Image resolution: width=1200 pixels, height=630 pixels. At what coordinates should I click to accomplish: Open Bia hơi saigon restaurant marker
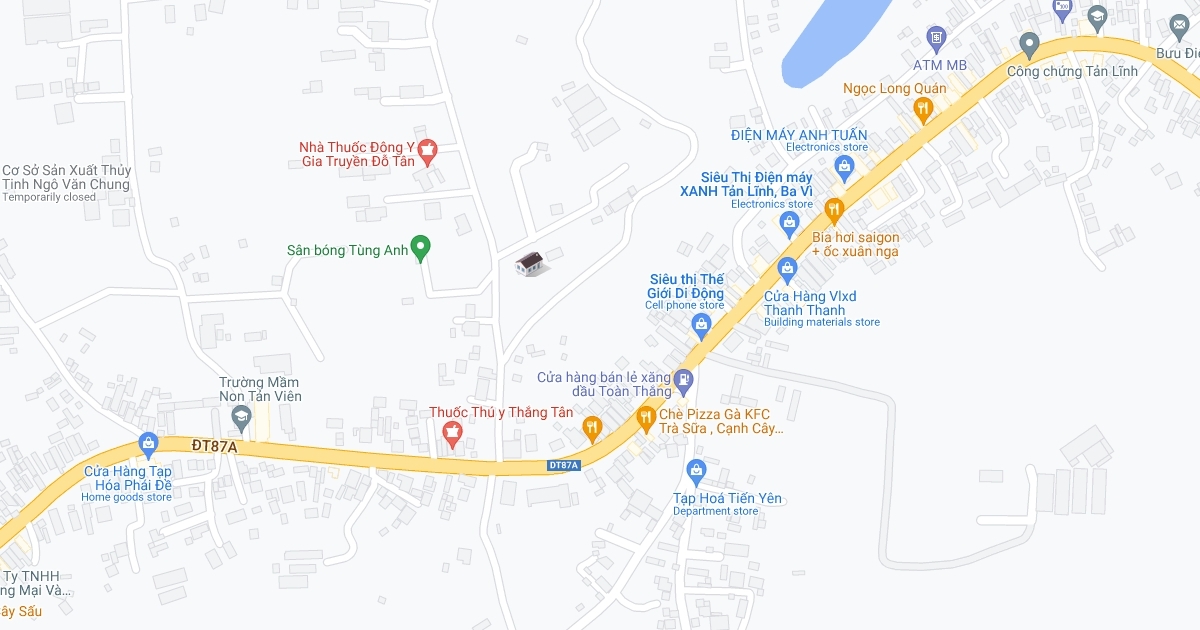[x=834, y=210]
